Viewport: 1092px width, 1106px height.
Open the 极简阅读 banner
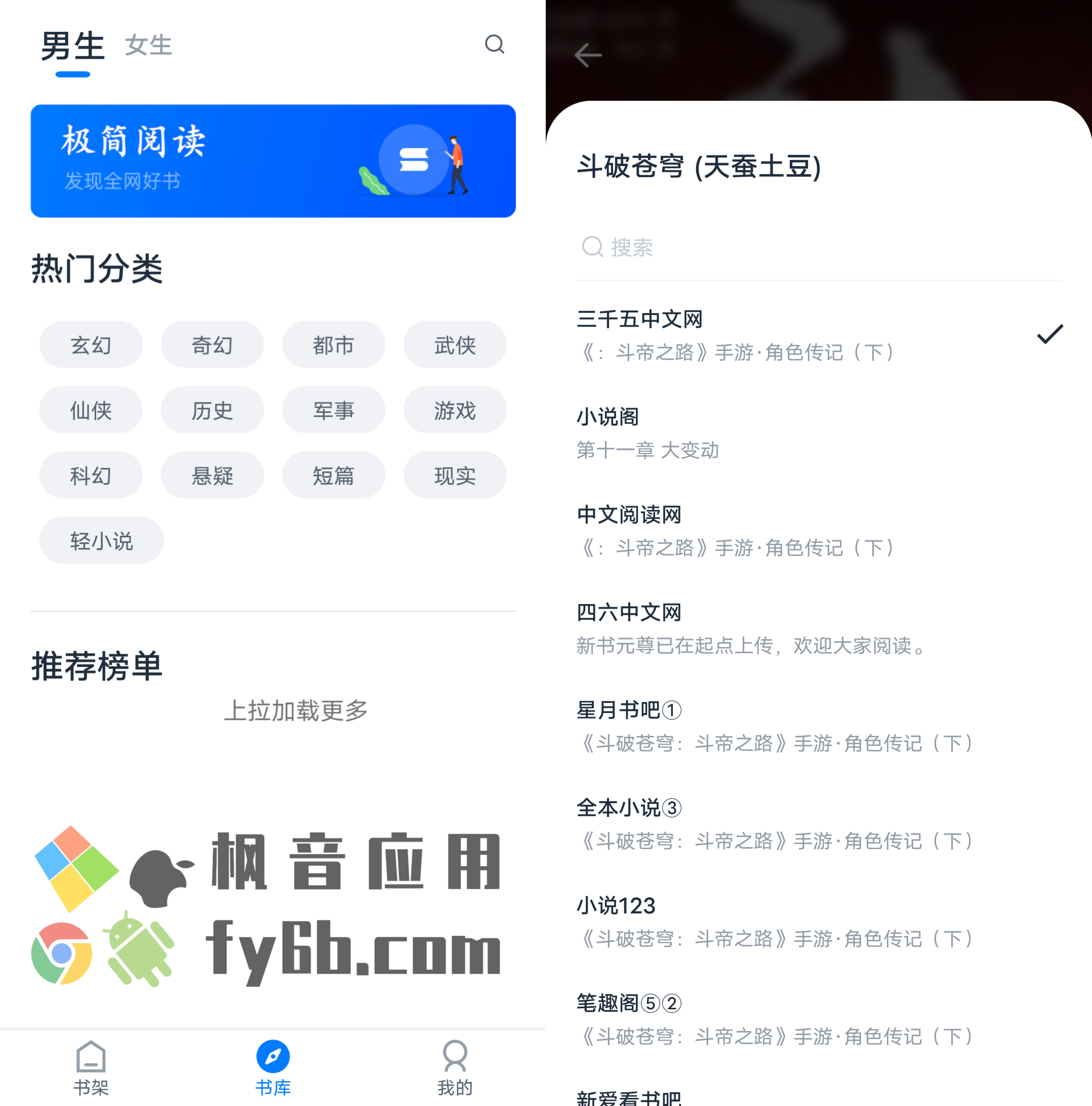tap(273, 161)
